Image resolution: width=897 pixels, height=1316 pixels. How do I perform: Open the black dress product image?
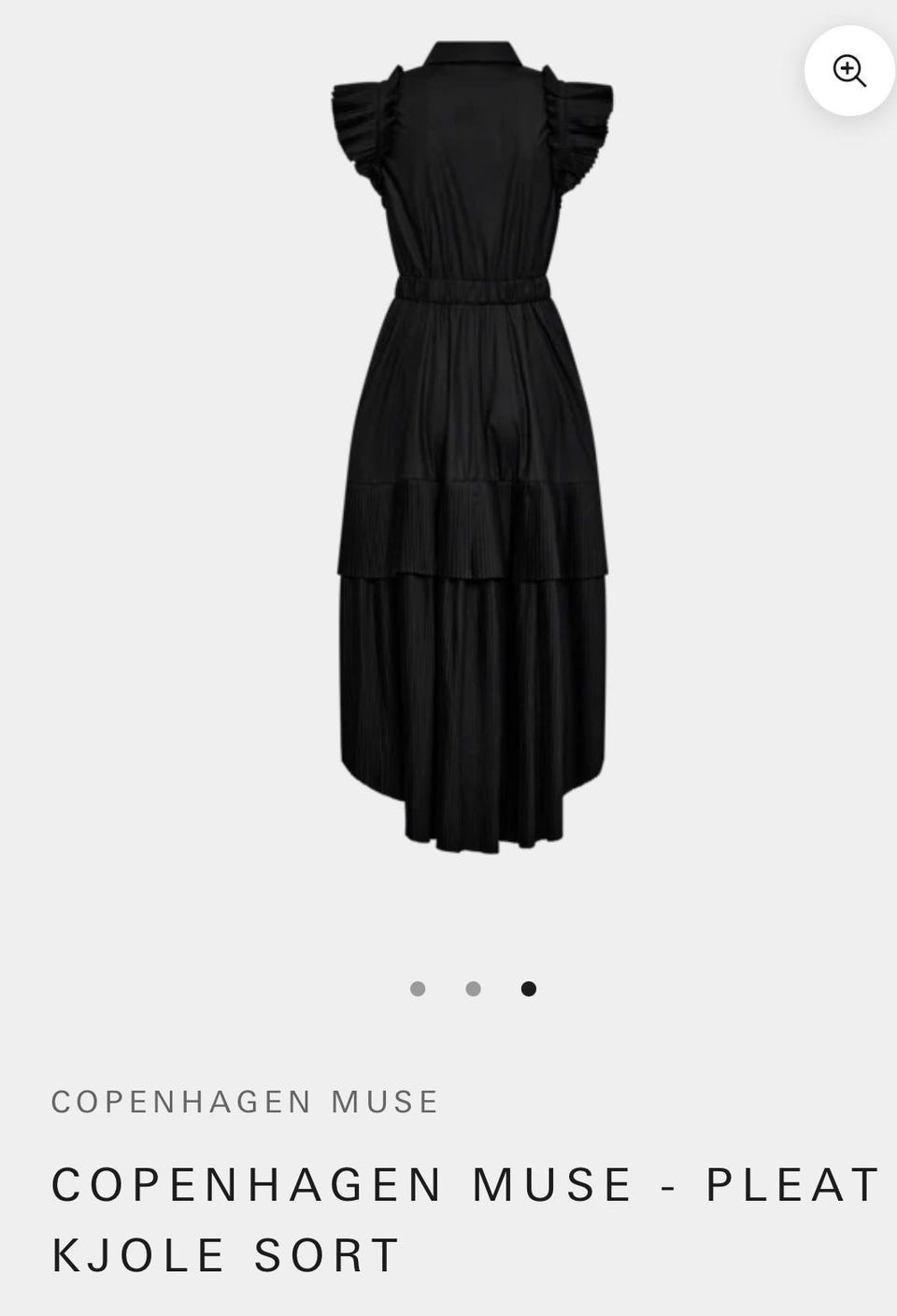click(x=472, y=449)
